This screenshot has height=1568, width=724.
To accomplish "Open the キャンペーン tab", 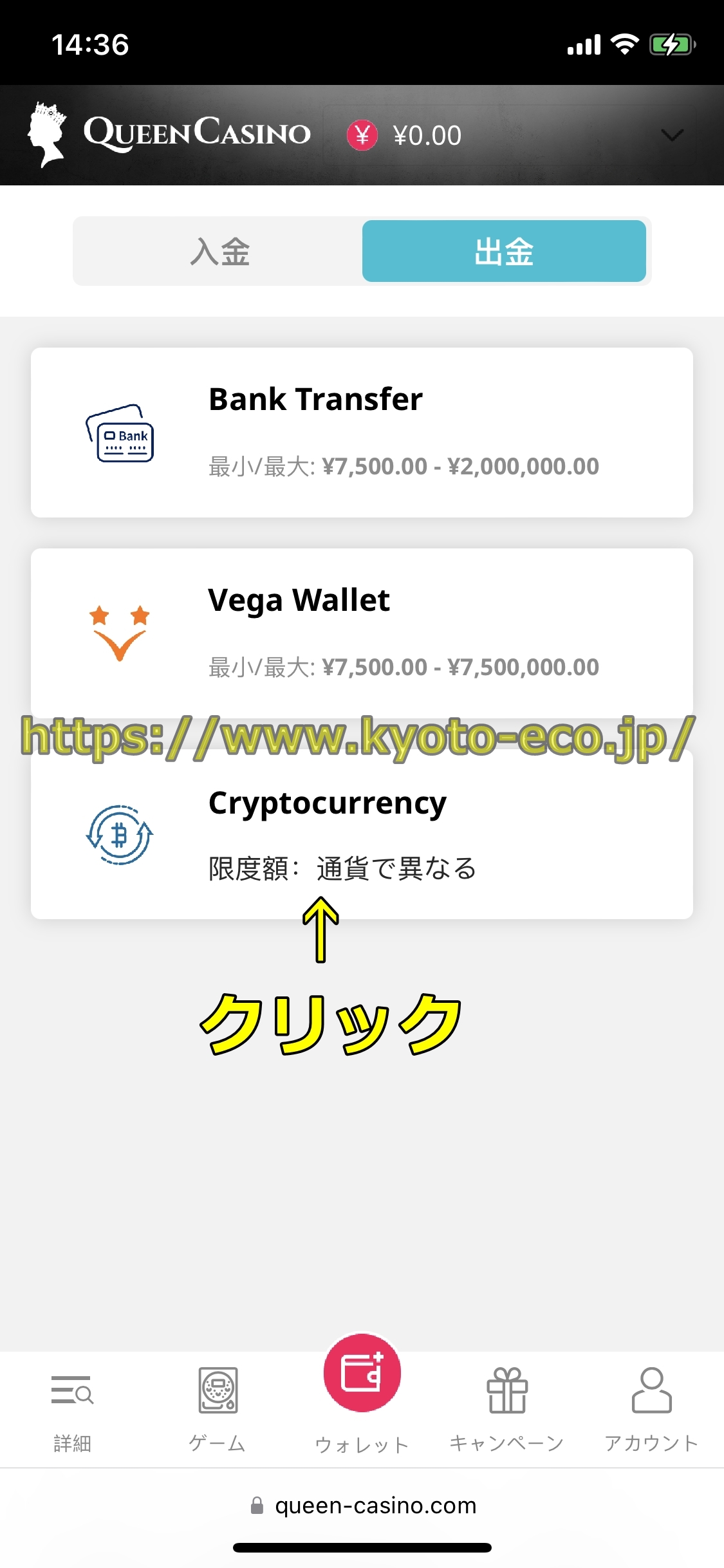I will pyautogui.click(x=506, y=1410).
